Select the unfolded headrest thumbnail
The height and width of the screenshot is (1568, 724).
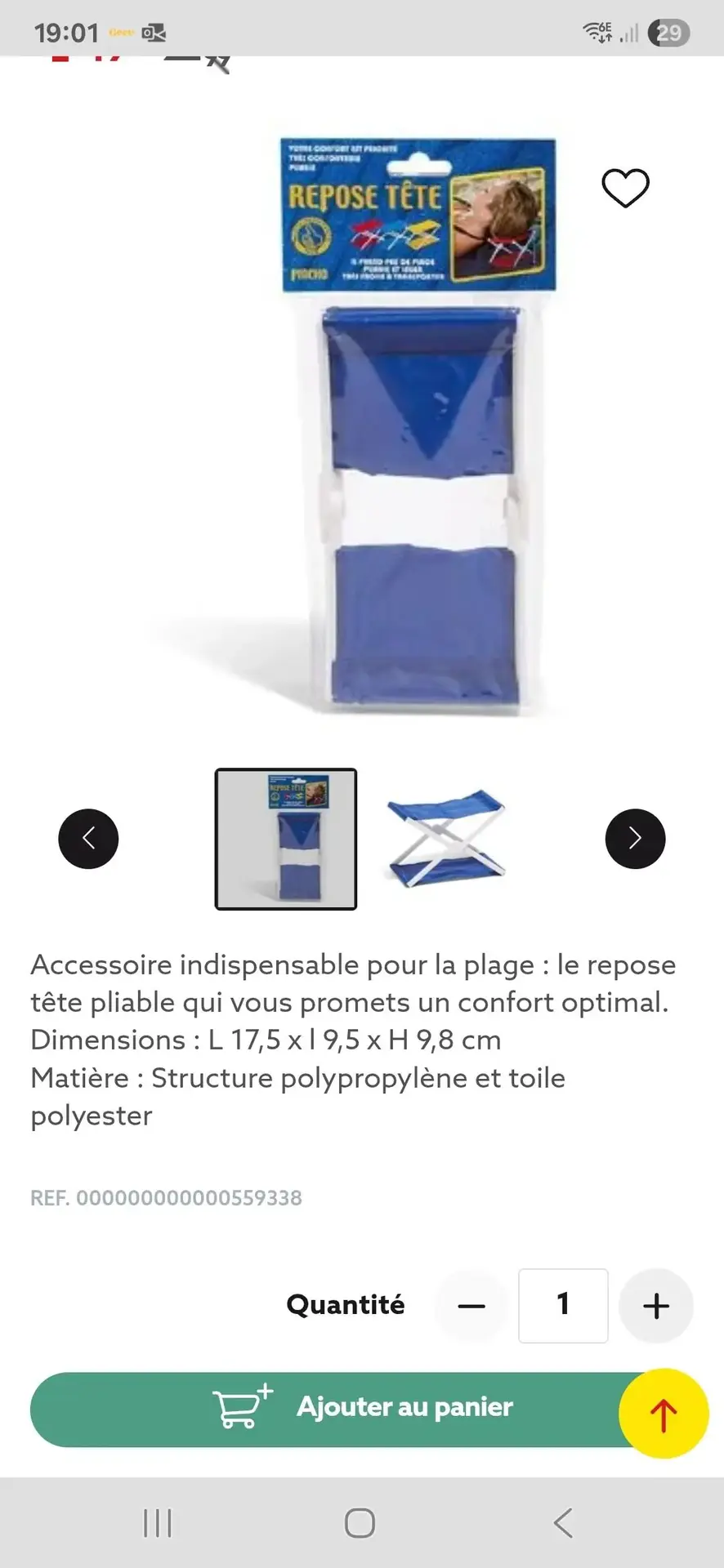(x=445, y=839)
